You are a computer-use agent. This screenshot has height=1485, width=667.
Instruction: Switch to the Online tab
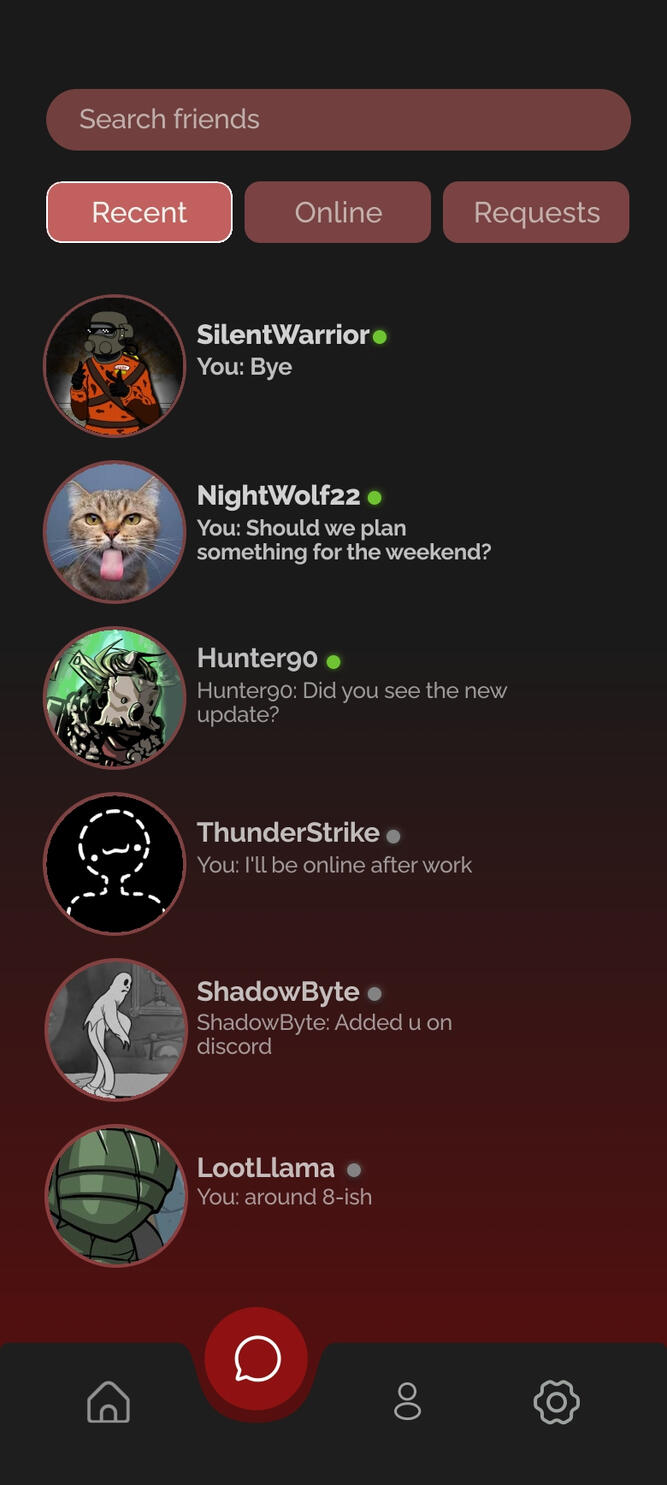(338, 212)
